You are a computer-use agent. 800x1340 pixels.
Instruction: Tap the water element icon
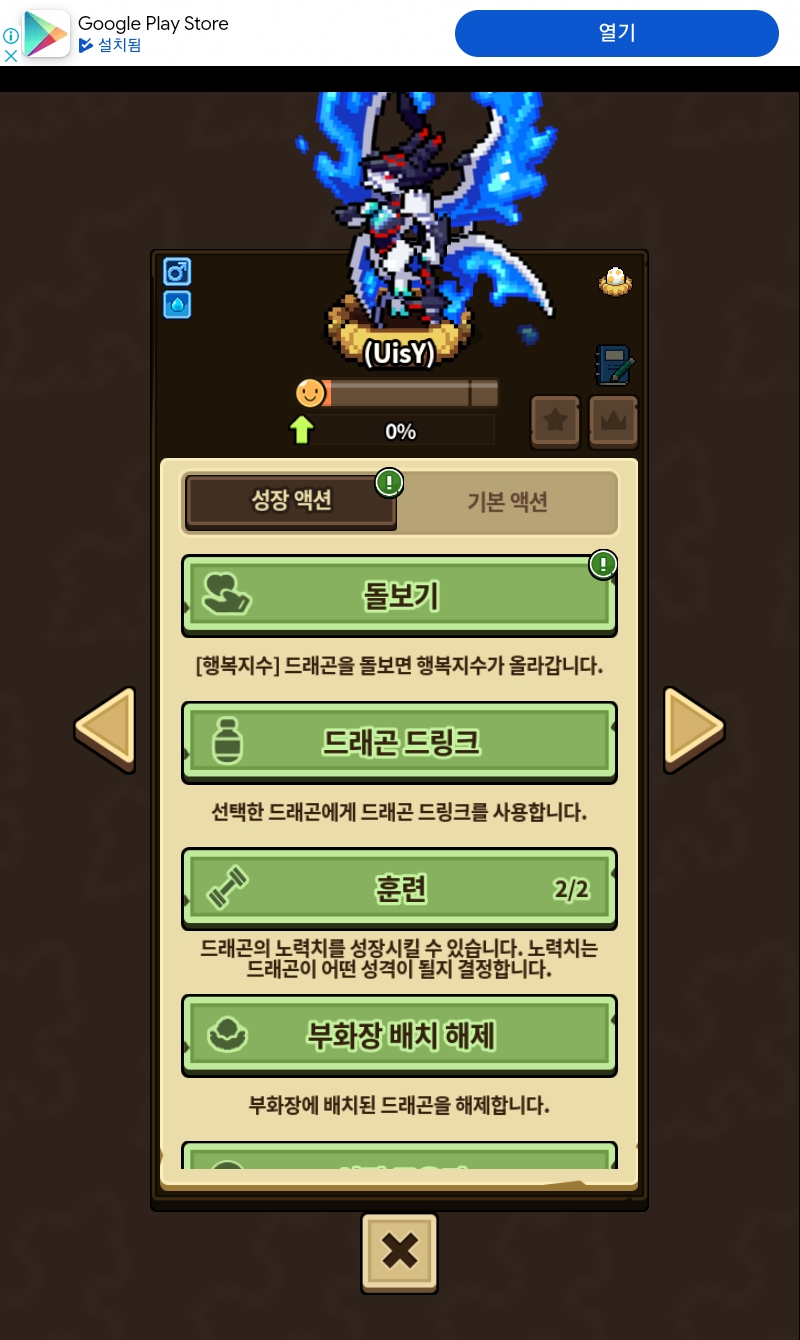[x=177, y=304]
